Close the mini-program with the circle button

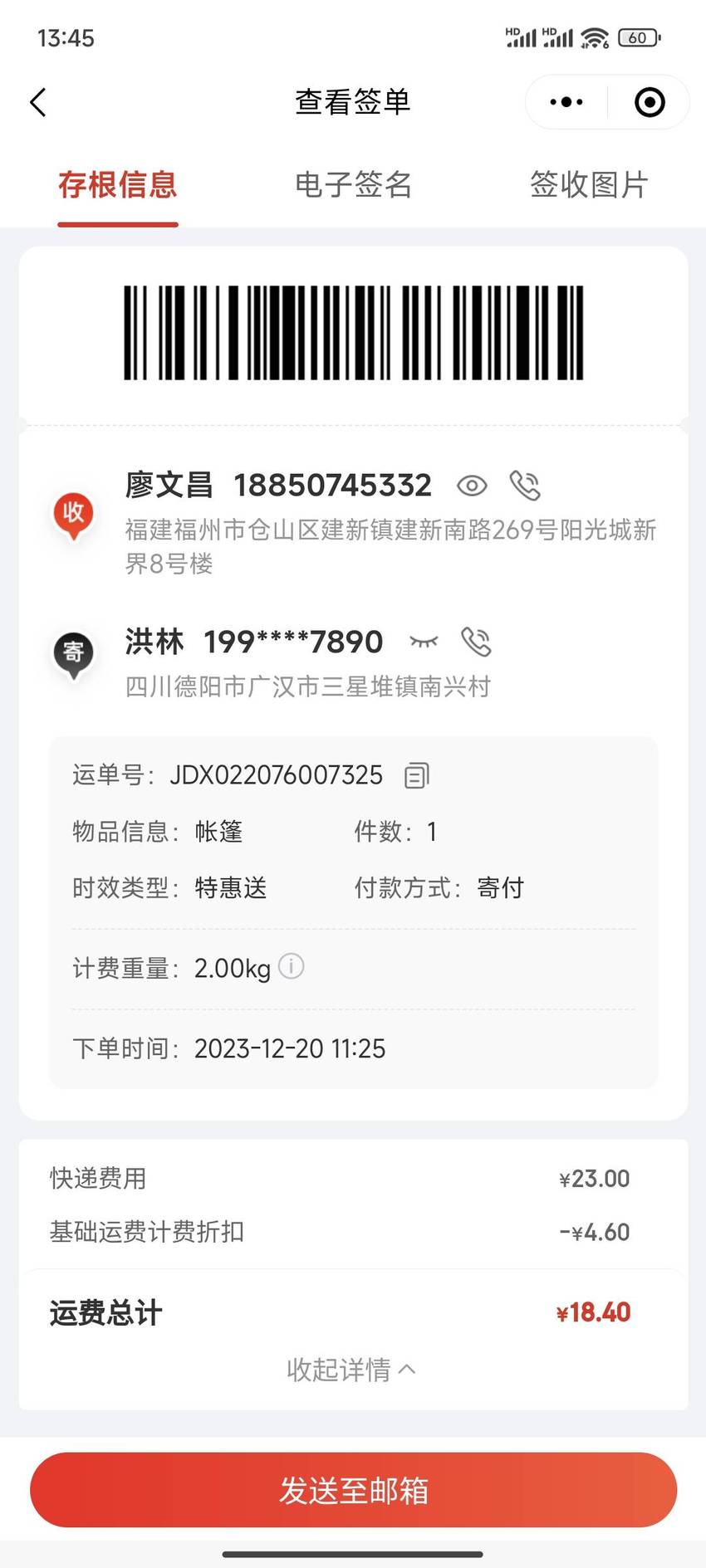tap(650, 102)
